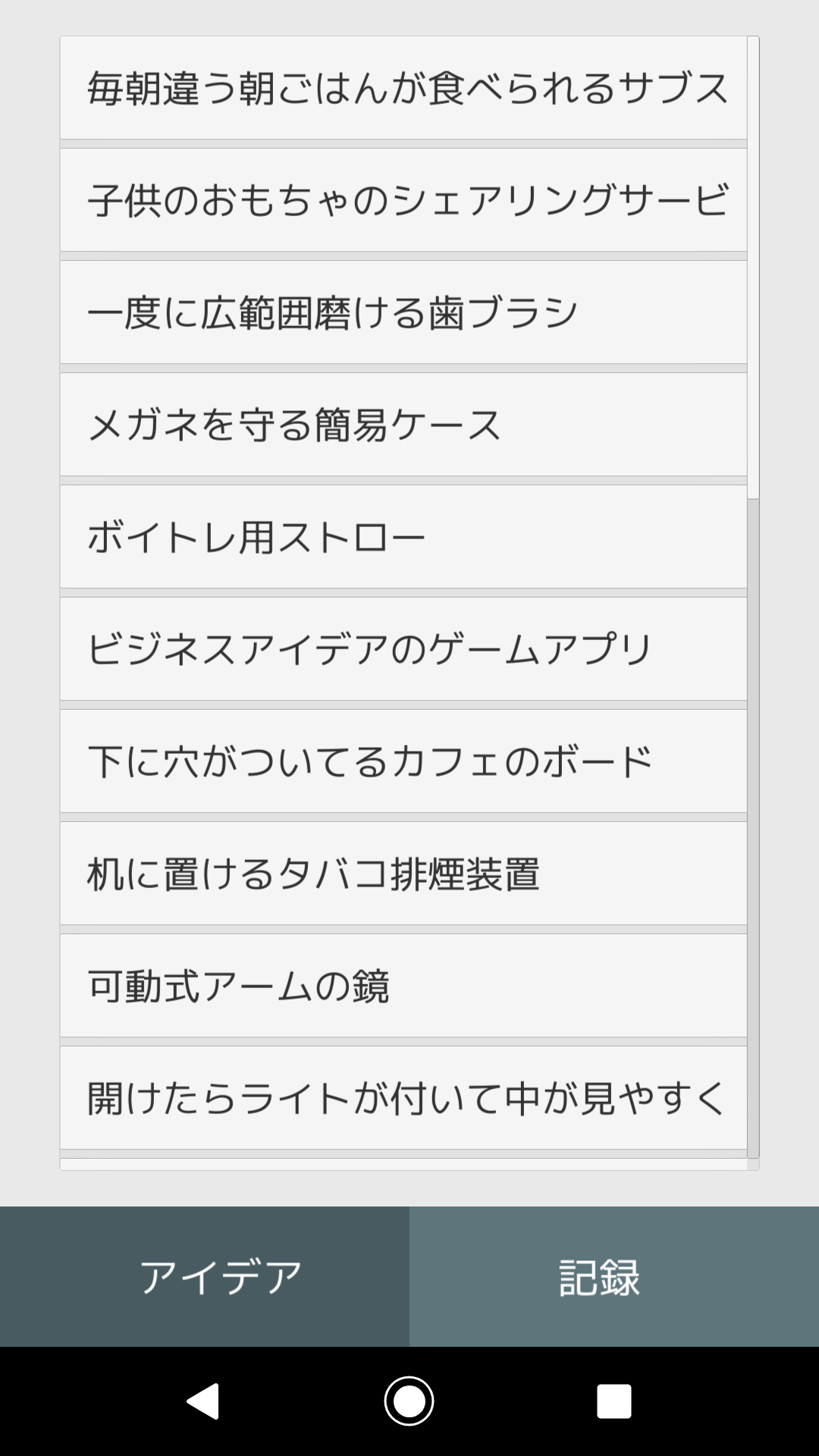Screen dimensions: 819x1456
Task: Open recent apps with the square button
Action: coord(616,1399)
